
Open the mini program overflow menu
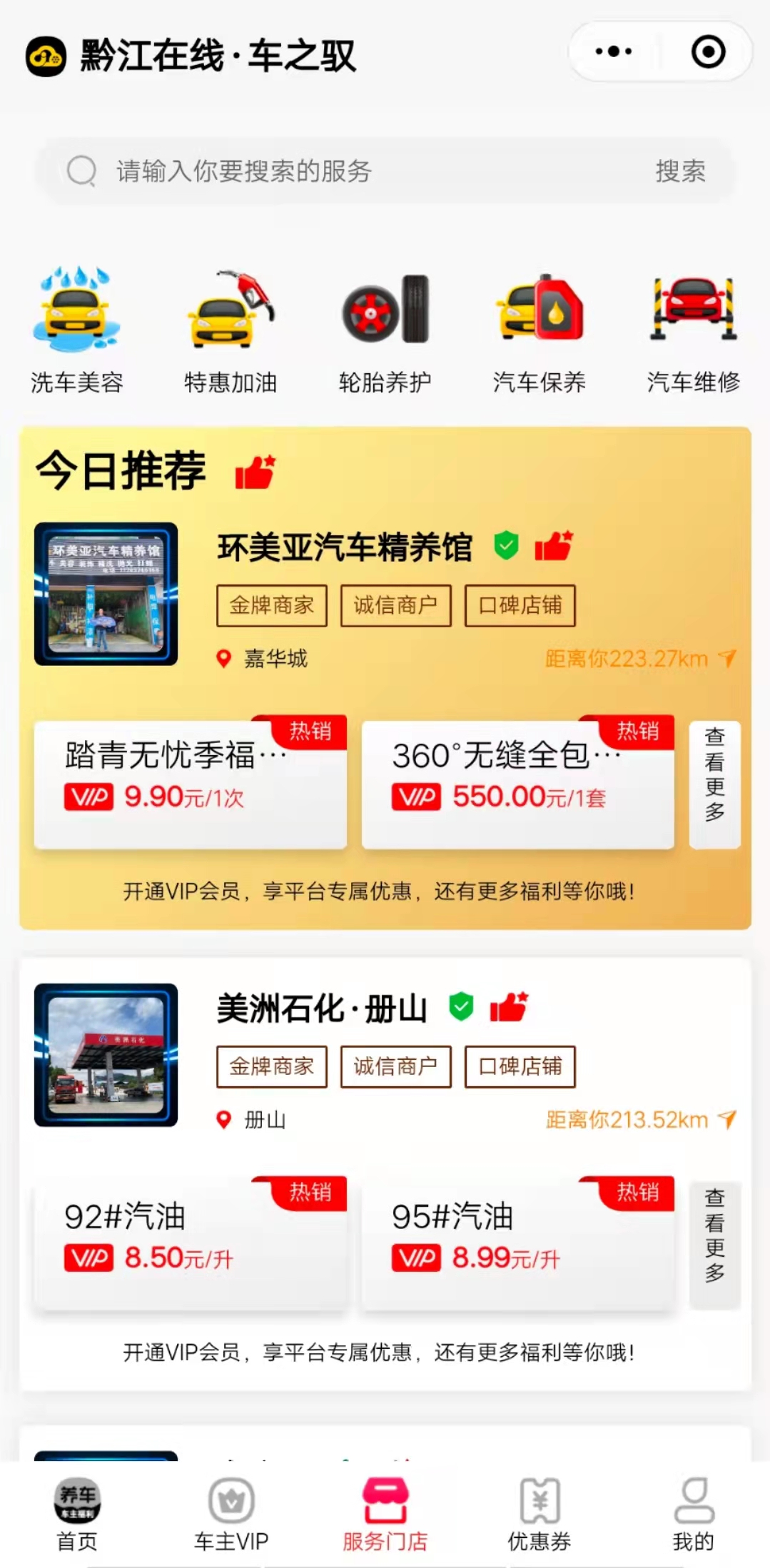[x=613, y=52]
